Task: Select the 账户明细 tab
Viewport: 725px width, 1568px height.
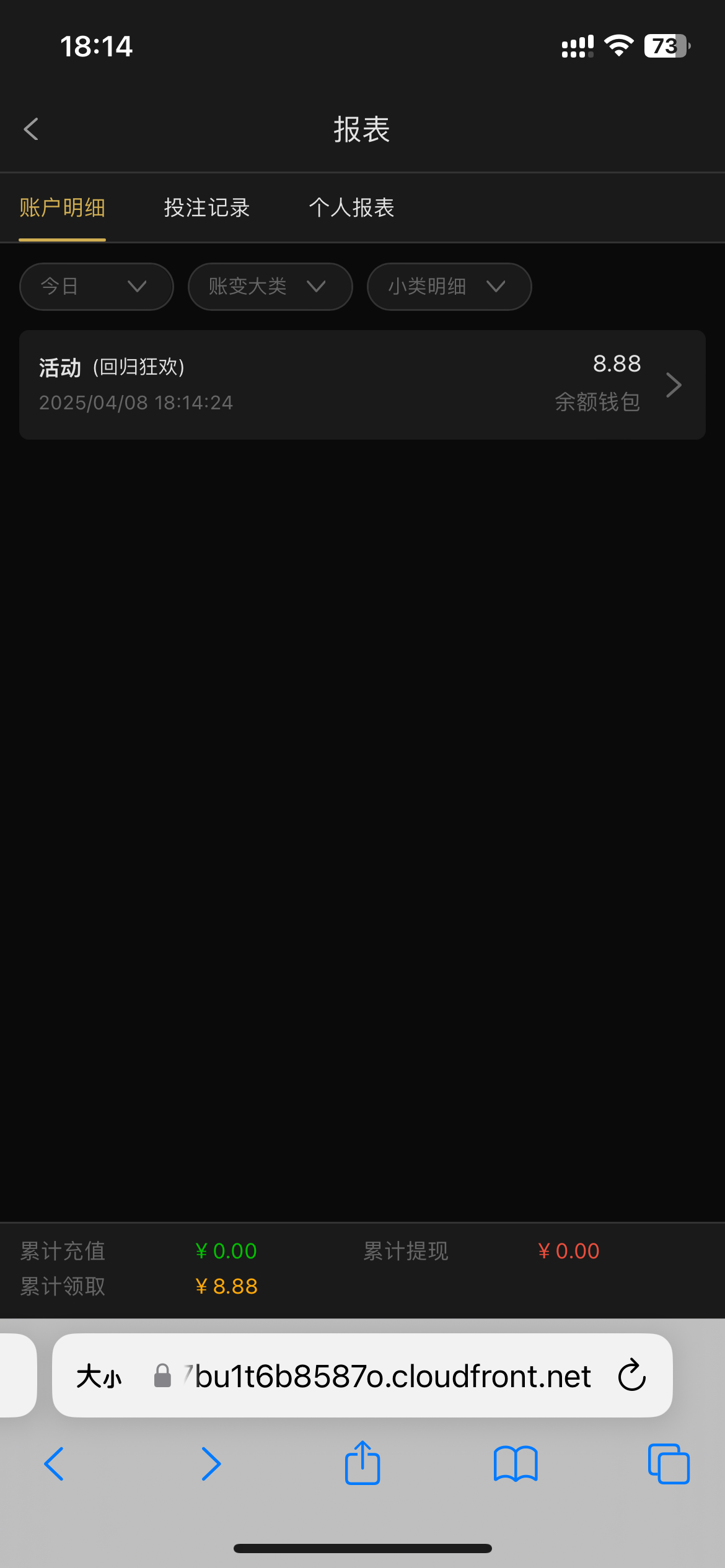Action: point(62,207)
